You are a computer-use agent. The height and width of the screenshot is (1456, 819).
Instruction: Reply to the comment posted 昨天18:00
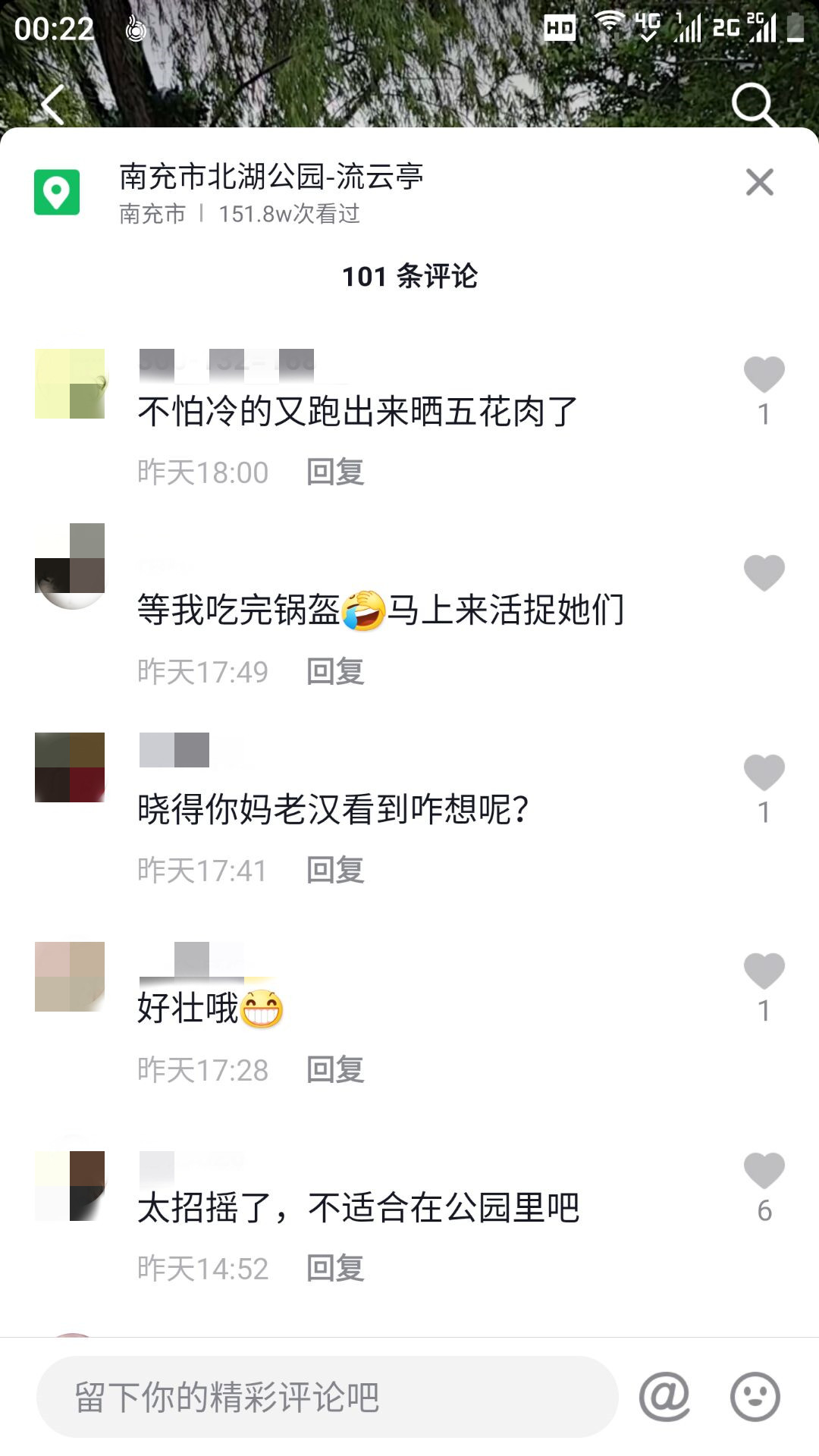pos(335,472)
